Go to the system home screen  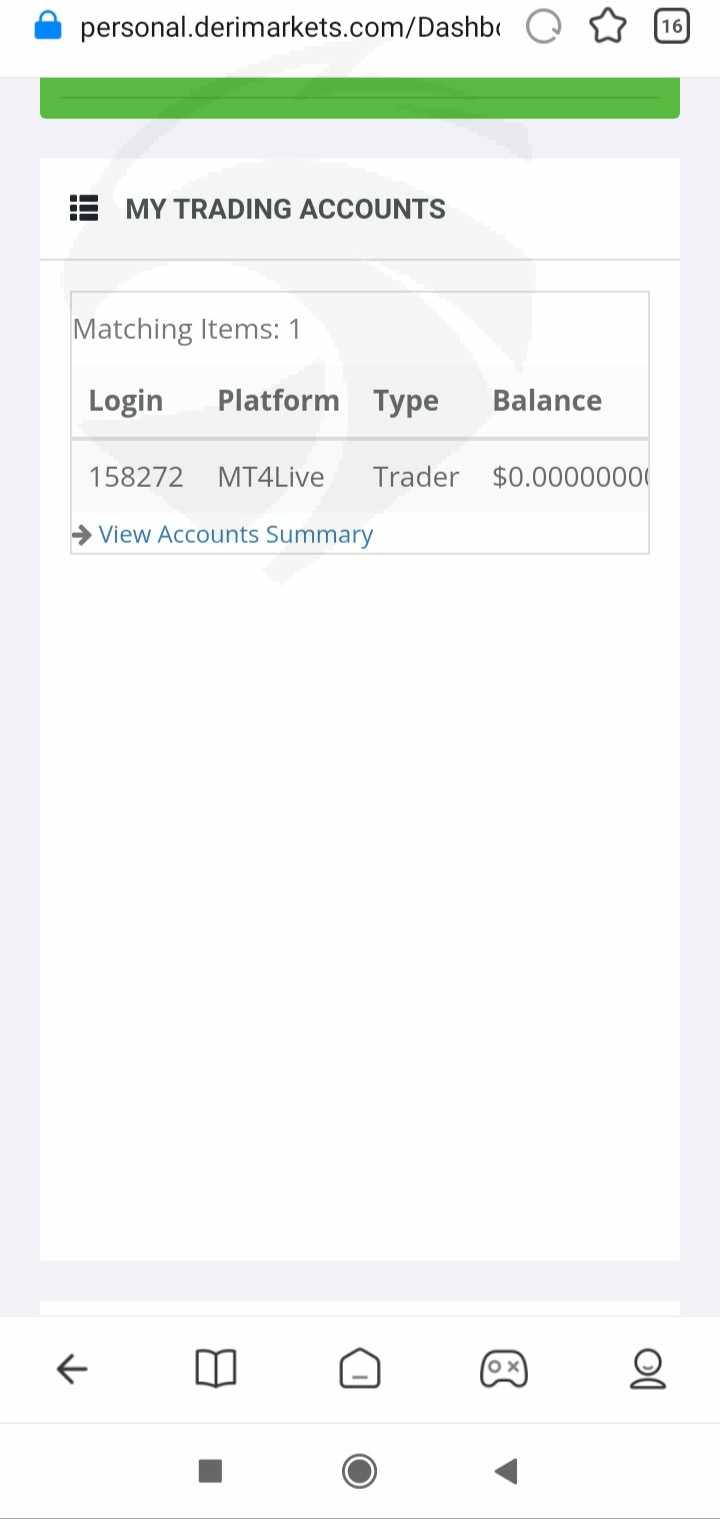point(359,1470)
